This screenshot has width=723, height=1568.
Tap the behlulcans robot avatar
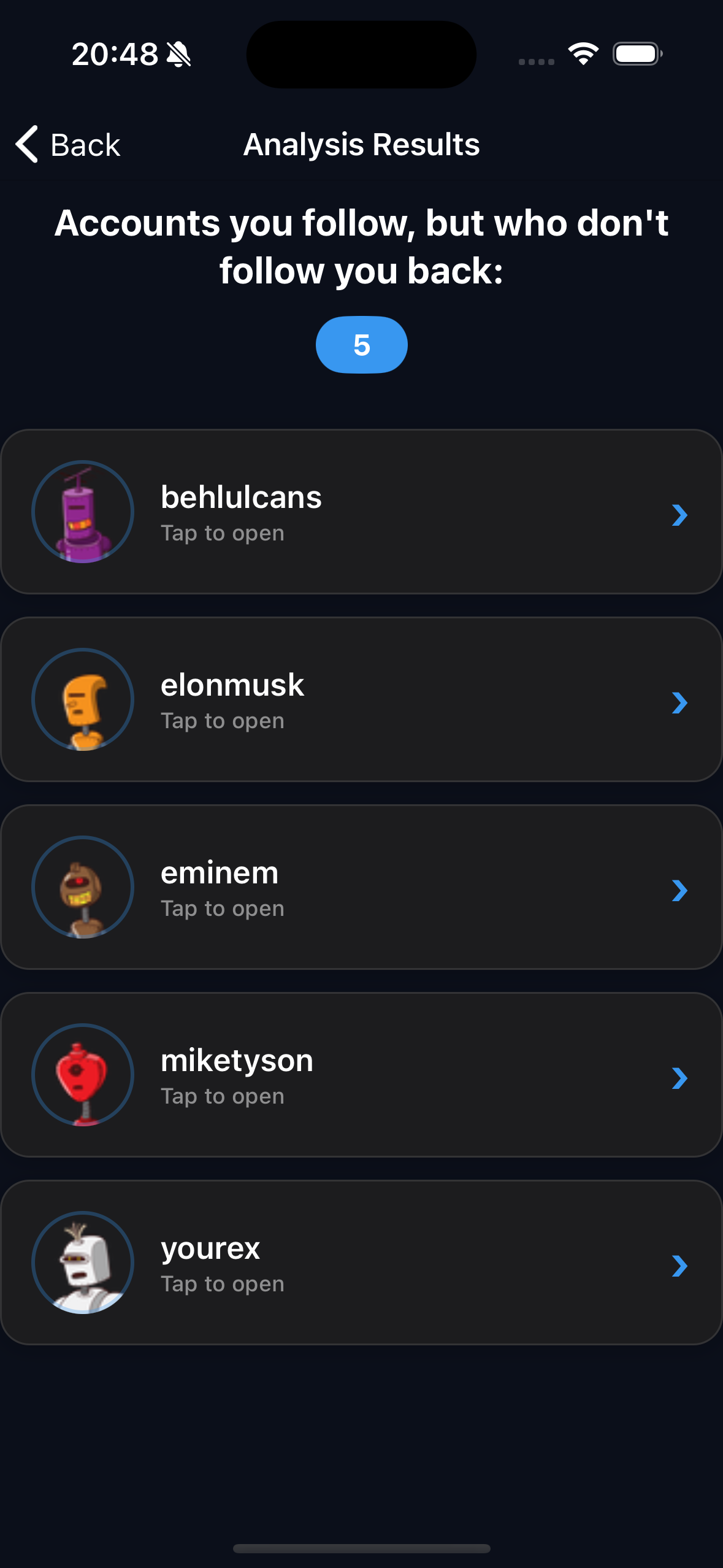(83, 512)
